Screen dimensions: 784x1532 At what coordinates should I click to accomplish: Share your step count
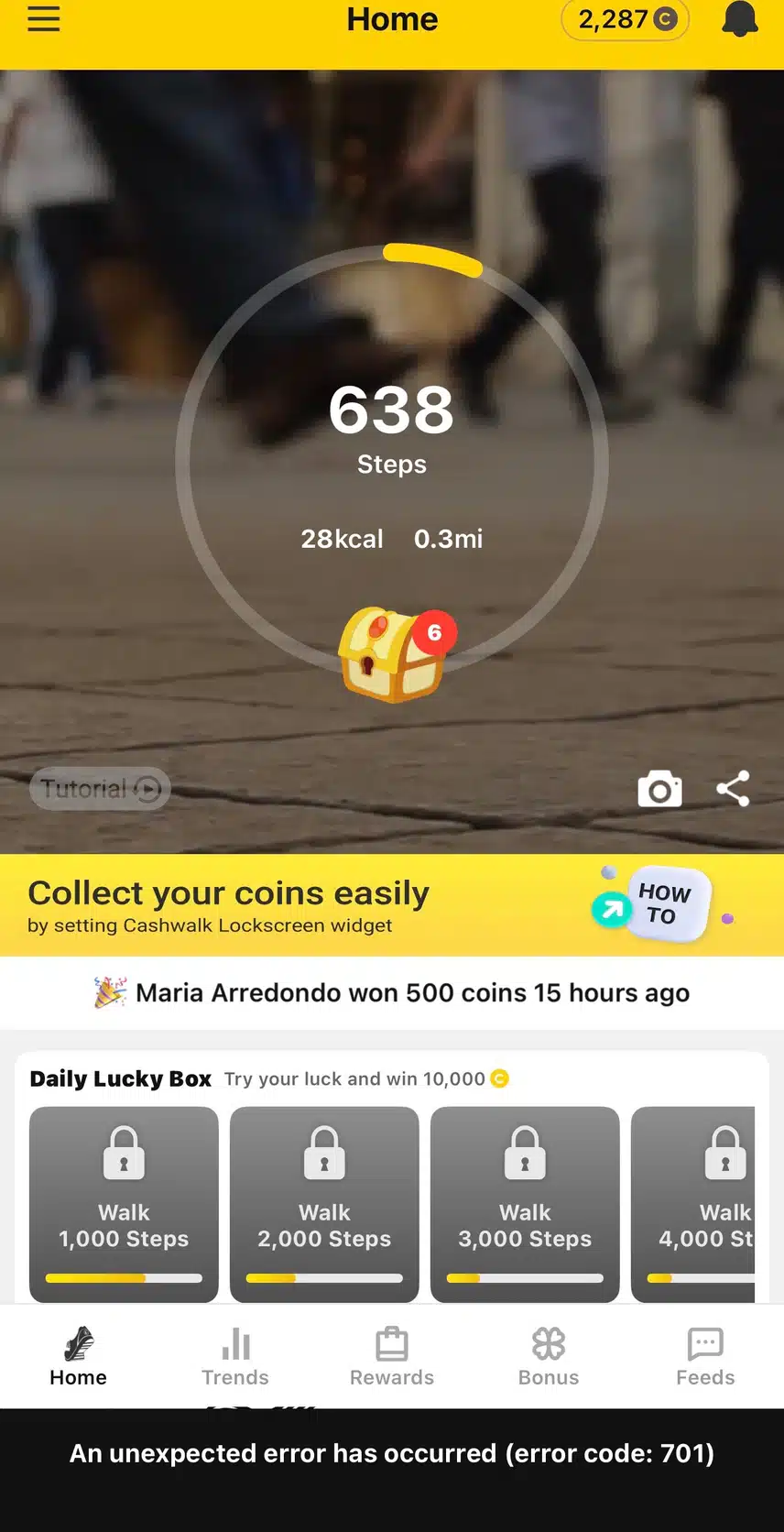tap(733, 789)
